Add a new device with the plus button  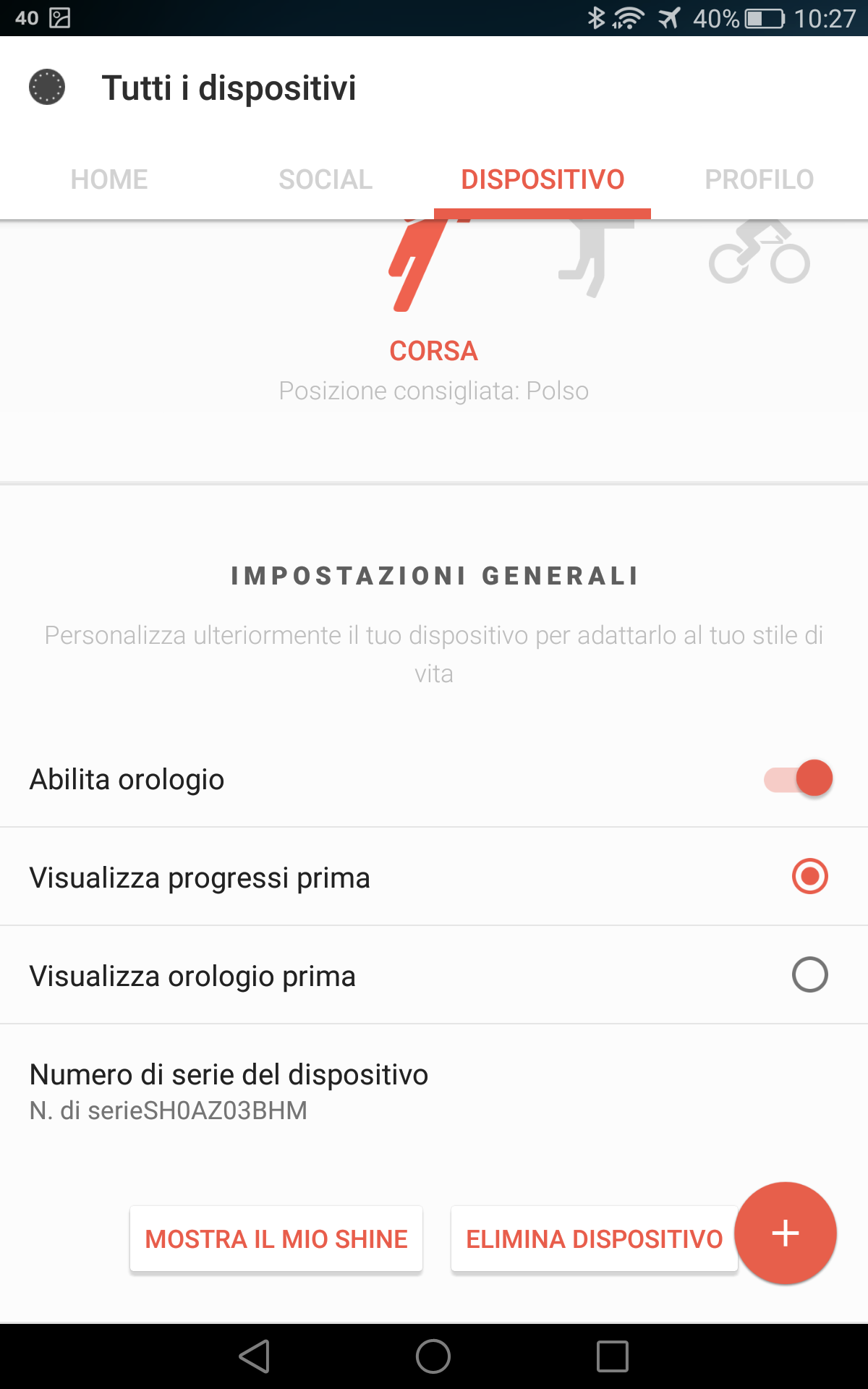pyautogui.click(x=786, y=1233)
